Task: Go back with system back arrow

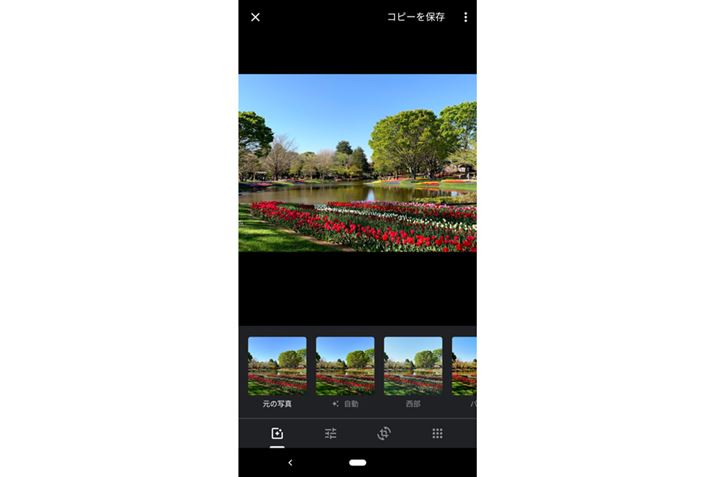Action: point(290,463)
